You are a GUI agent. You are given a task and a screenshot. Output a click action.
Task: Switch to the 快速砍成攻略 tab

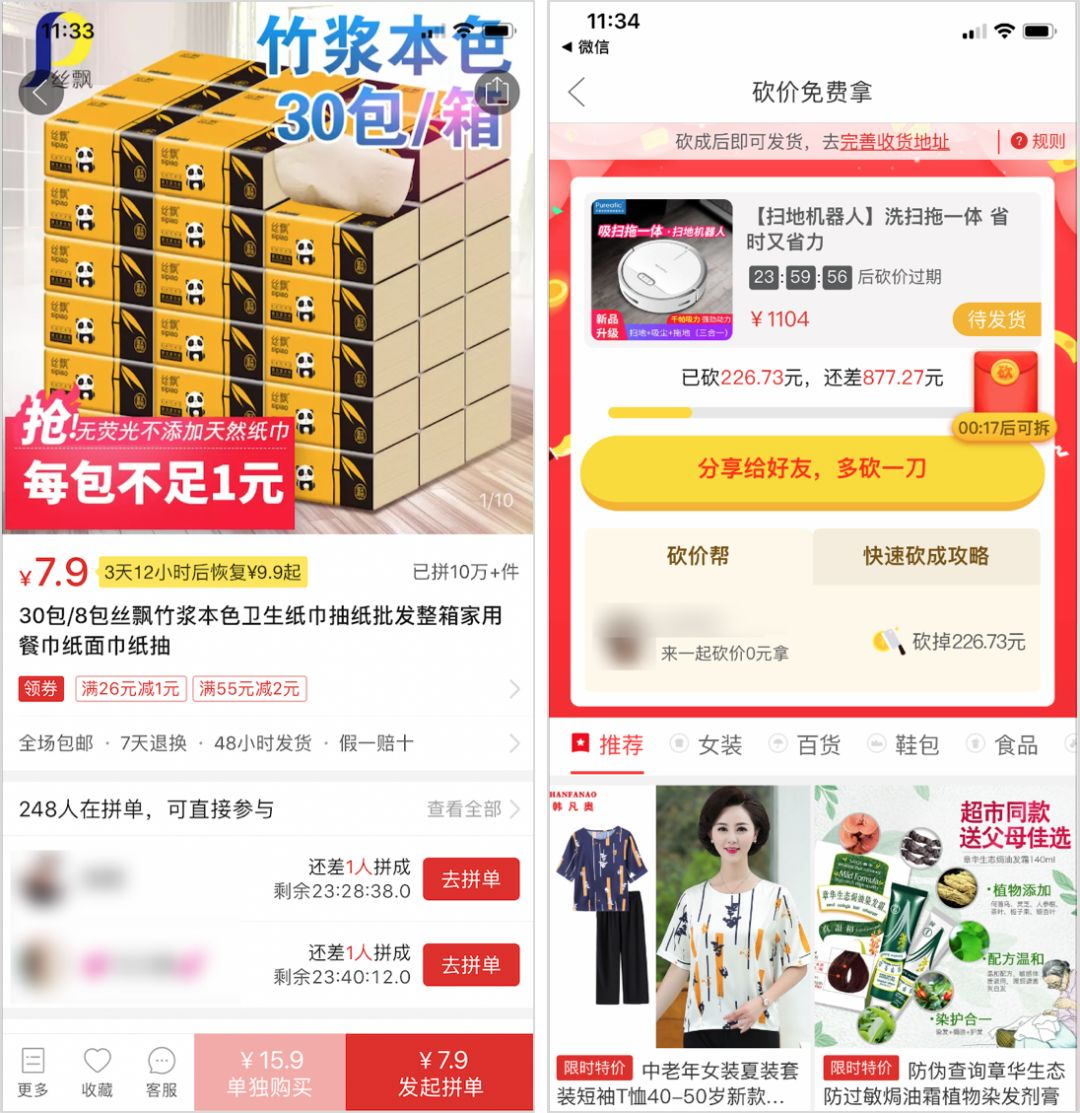926,556
